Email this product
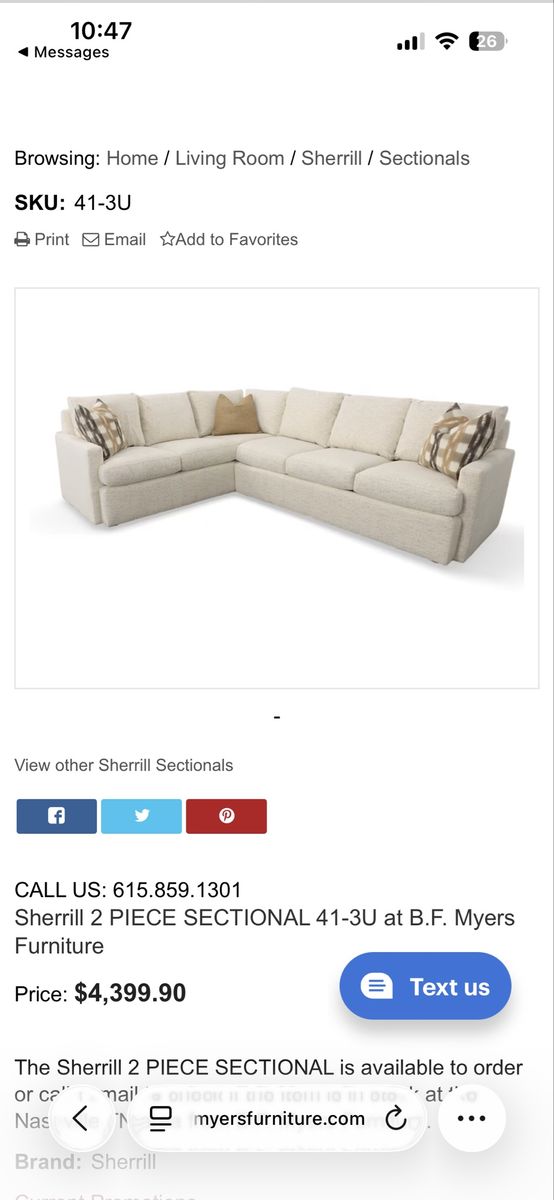 click(x=114, y=239)
